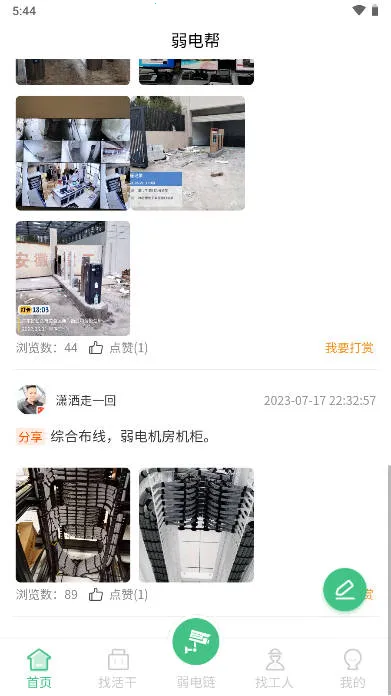Open the photo timestamped 18:03
The height and width of the screenshot is (696, 391).
[x=73, y=278]
